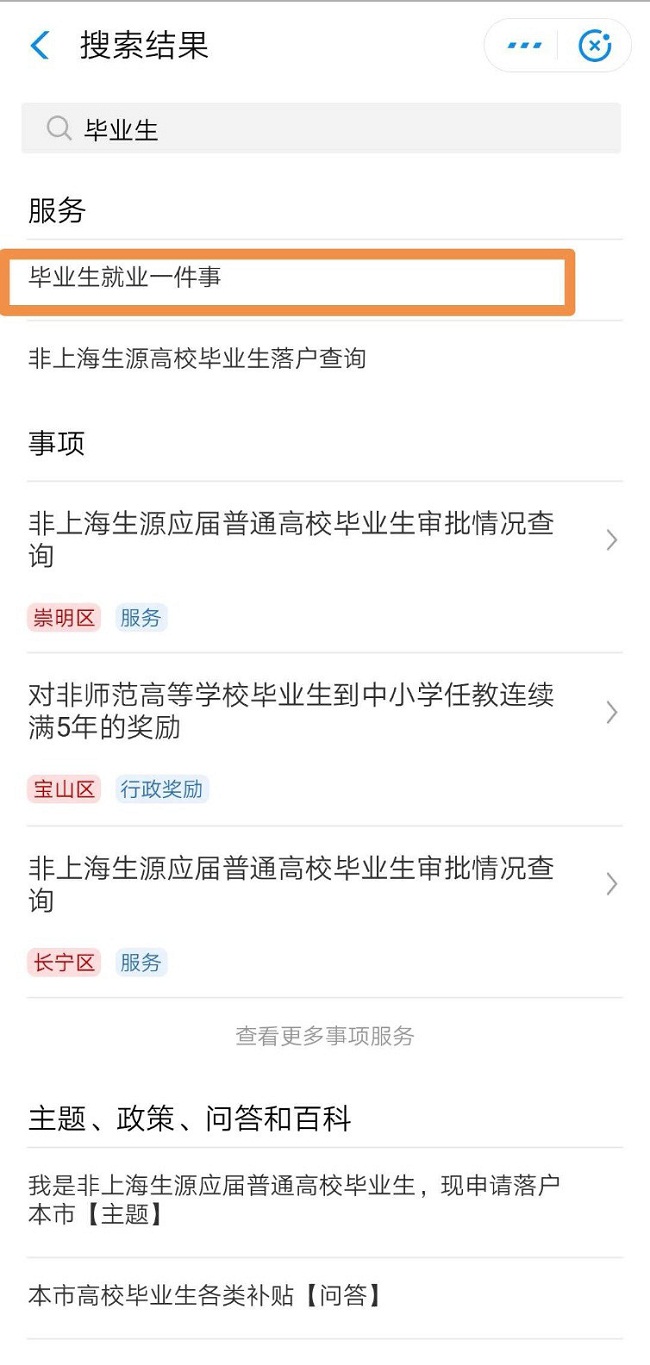Open 非上海生源高校毕业生落户查询 service
The height and width of the screenshot is (1365, 650).
click(x=197, y=358)
